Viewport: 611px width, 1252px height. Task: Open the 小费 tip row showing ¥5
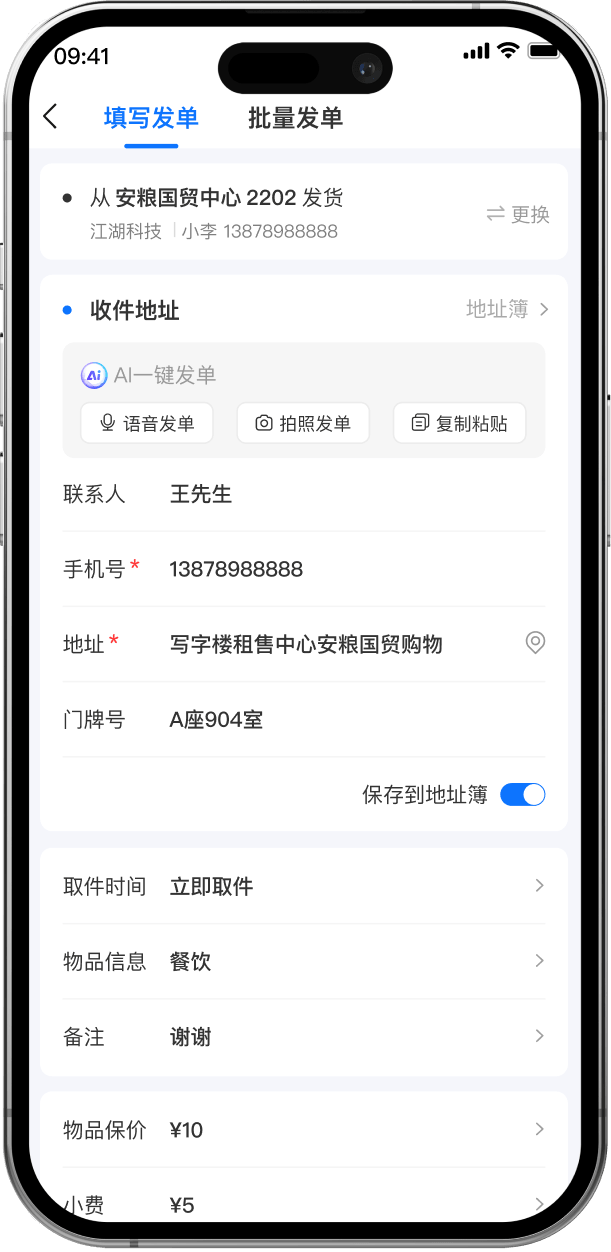[304, 1203]
